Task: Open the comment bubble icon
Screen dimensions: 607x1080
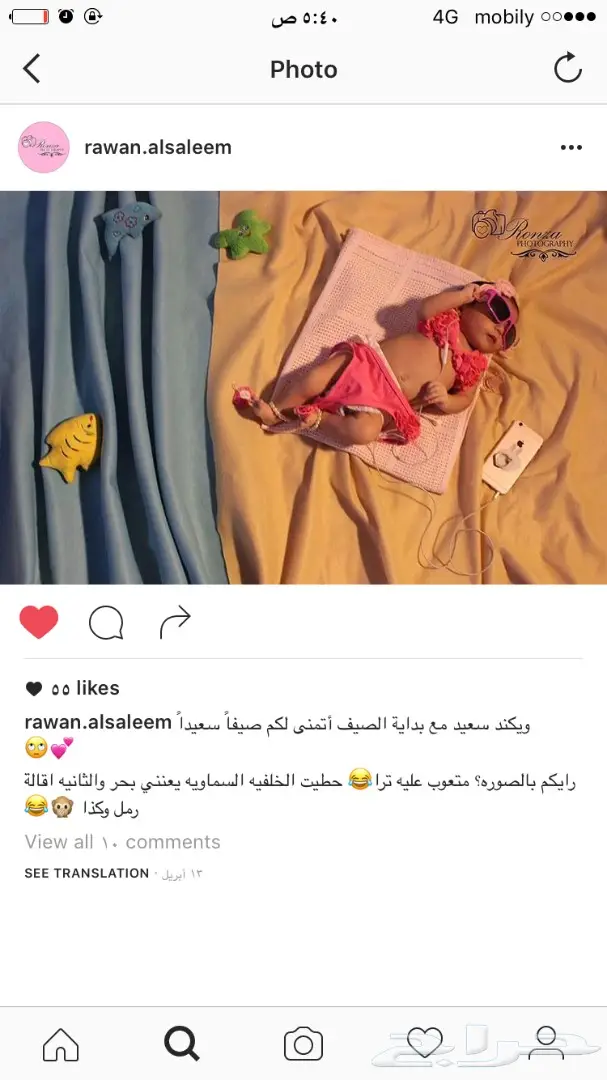Action: click(x=106, y=624)
